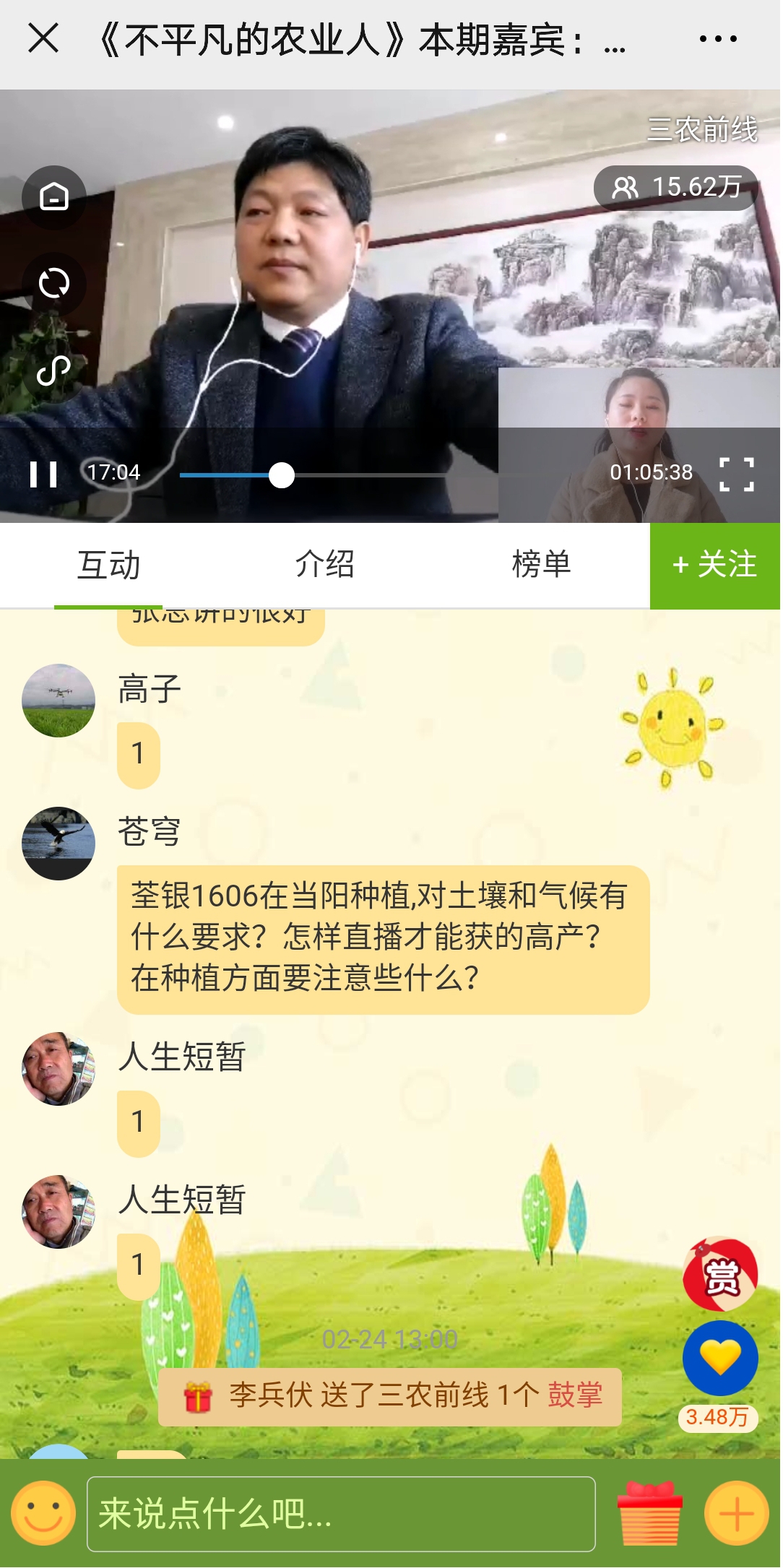Viewport: 783px width, 1568px height.
Task: Tap the refresh/replay icon on the left overlay
Action: pos(53,284)
